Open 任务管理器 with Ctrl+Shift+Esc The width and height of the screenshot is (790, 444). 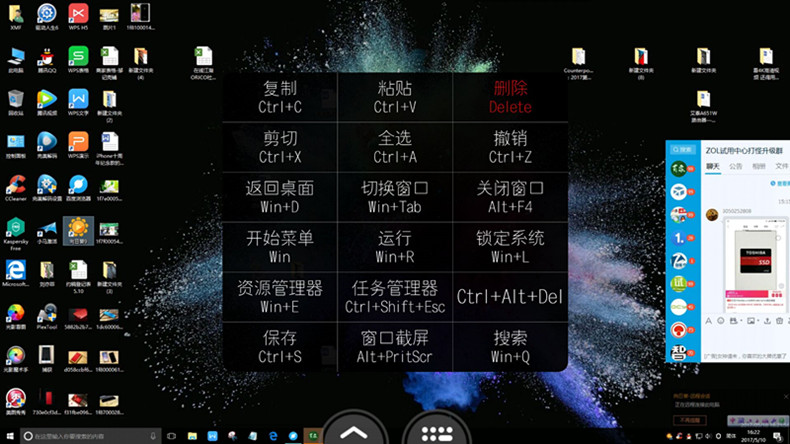tap(395, 297)
